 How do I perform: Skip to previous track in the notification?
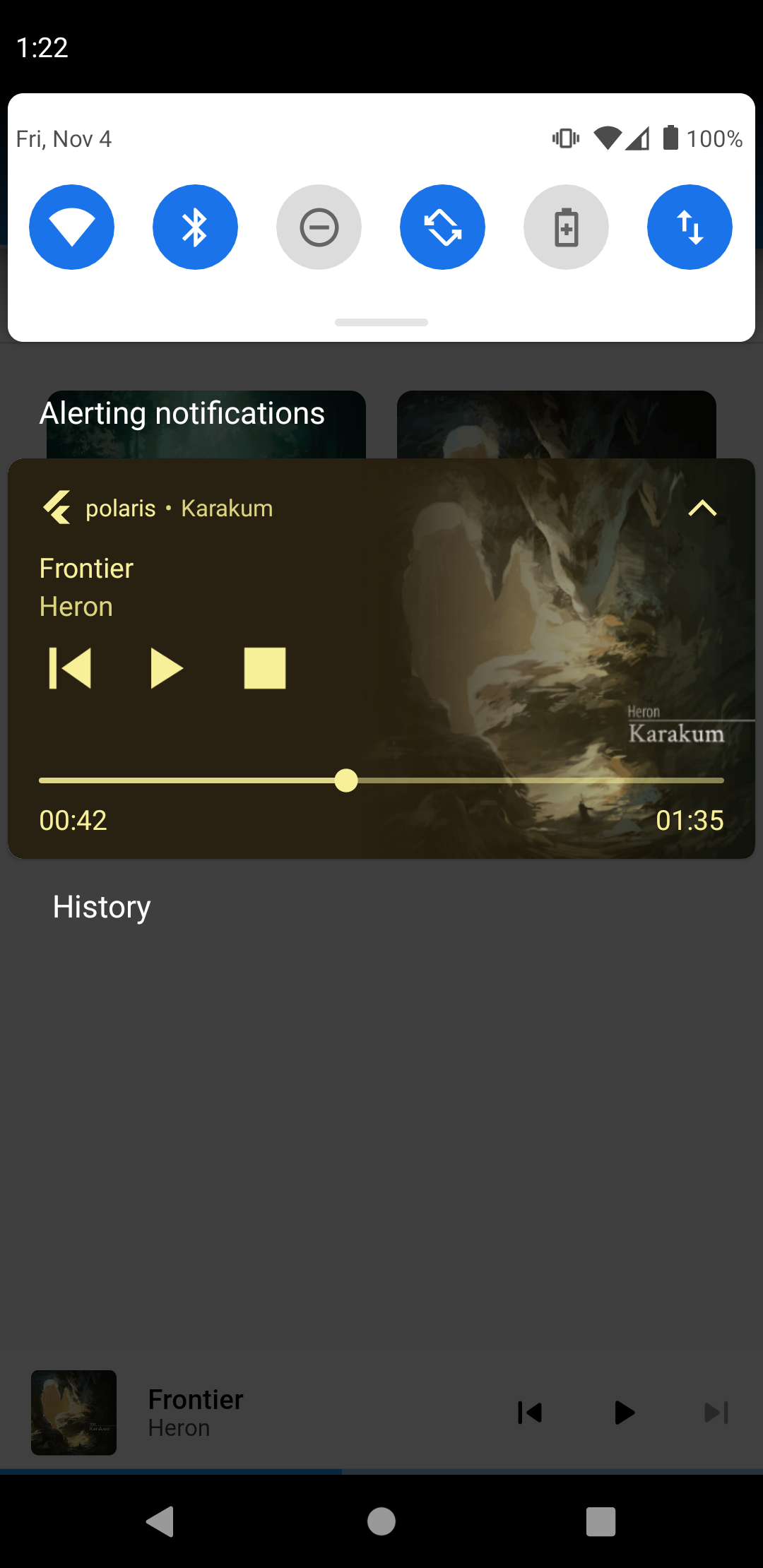[x=70, y=668]
